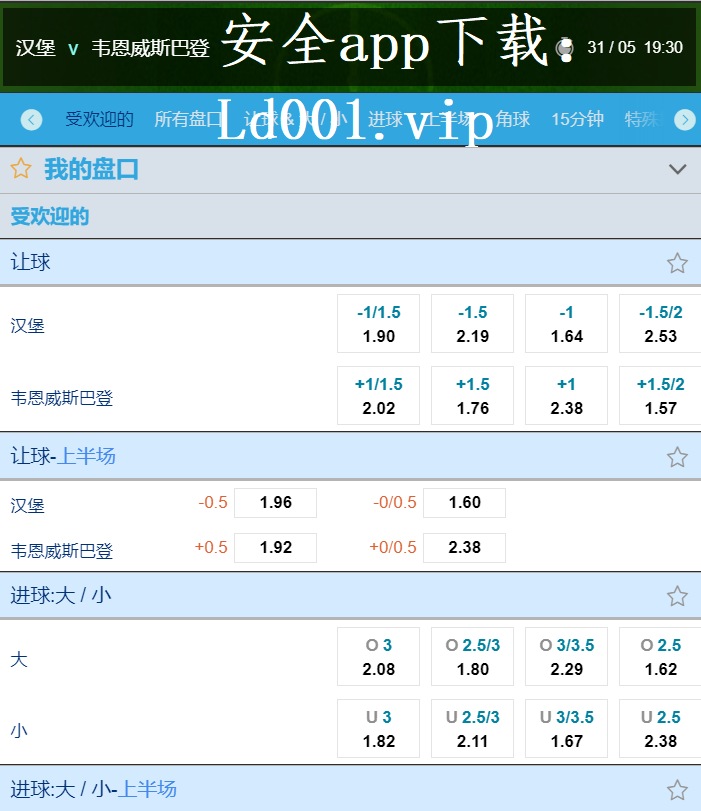Pick 汉堡 -1/1.5 handicap at 1.90

click(x=378, y=324)
